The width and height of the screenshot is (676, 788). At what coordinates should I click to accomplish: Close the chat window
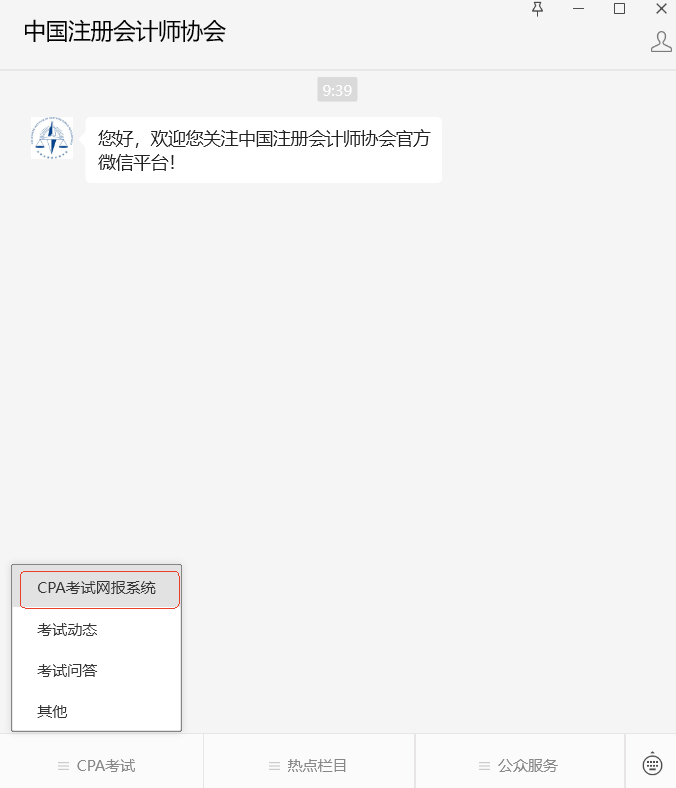coord(661,9)
